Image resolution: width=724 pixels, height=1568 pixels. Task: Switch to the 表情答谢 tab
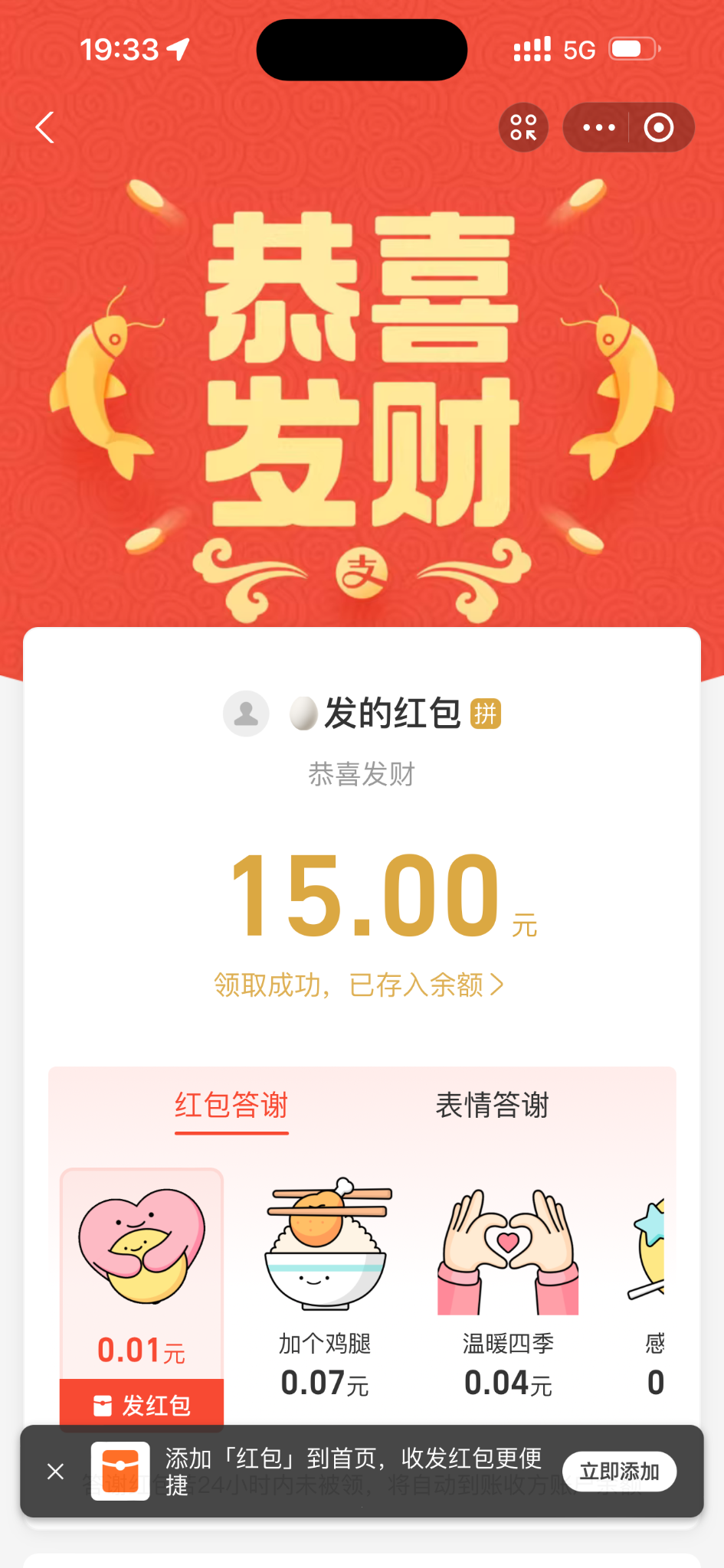492,1106
